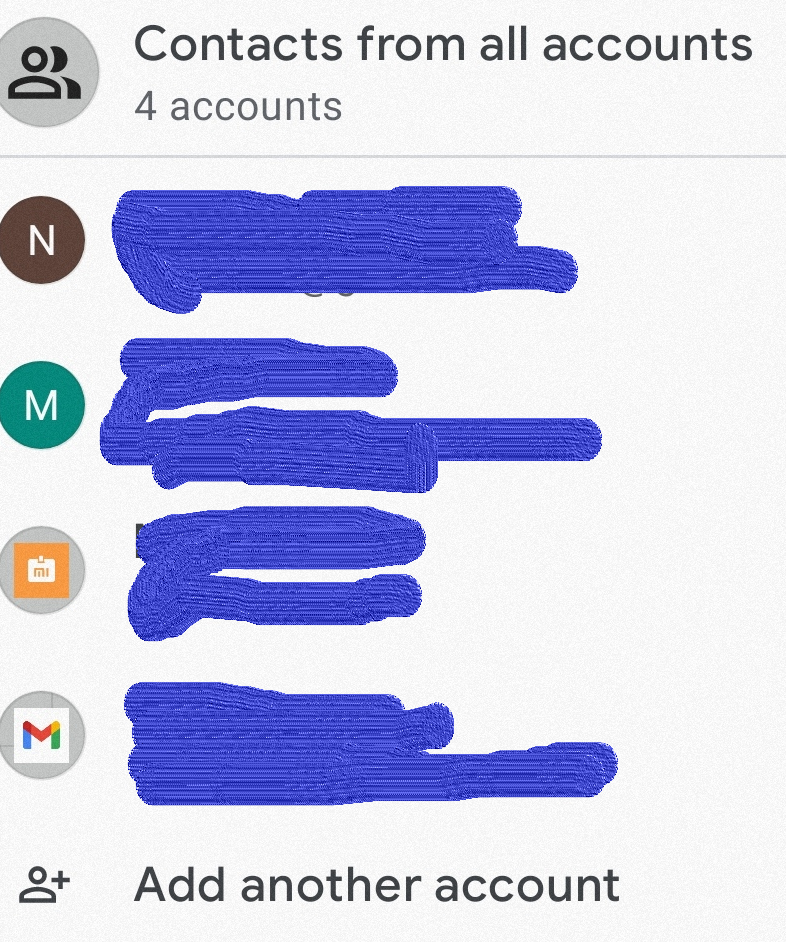This screenshot has width=786, height=942.
Task: Select the Gmail icon account row
Action: tap(393, 735)
